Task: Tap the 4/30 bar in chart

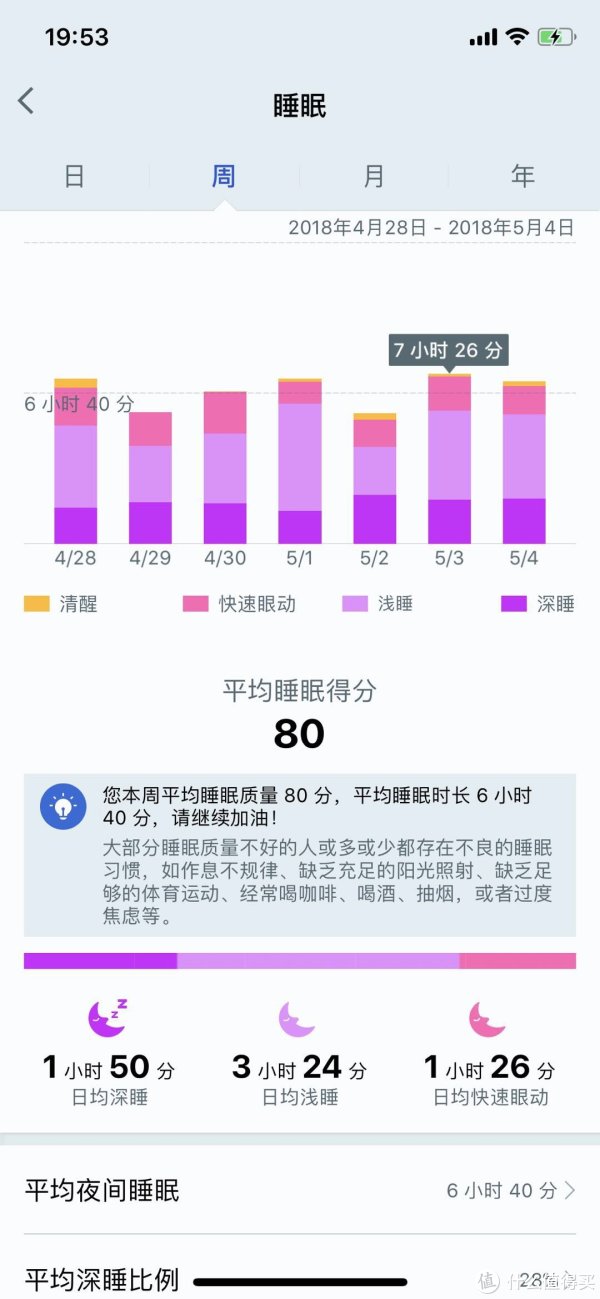Action: coord(225,467)
